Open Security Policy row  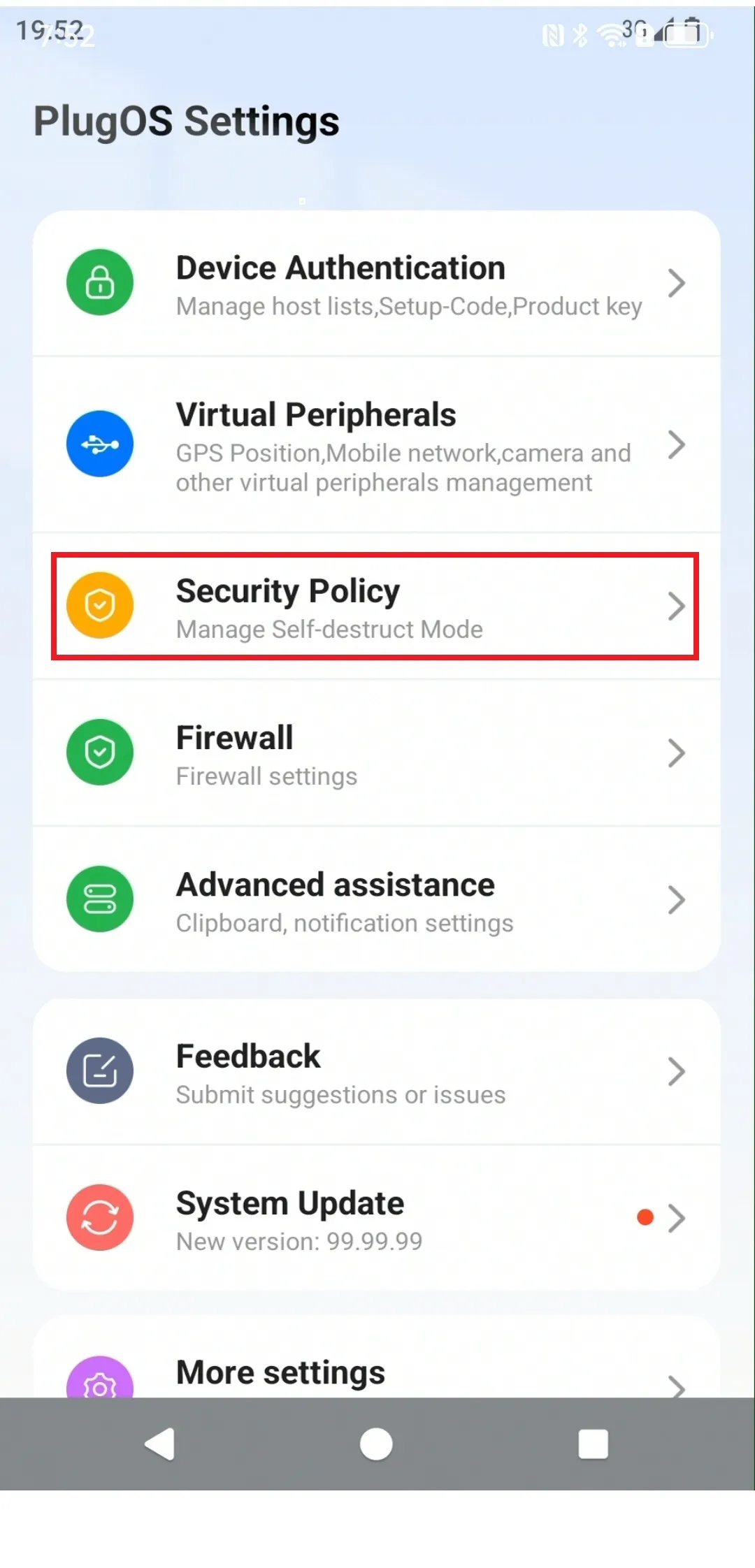(x=376, y=607)
